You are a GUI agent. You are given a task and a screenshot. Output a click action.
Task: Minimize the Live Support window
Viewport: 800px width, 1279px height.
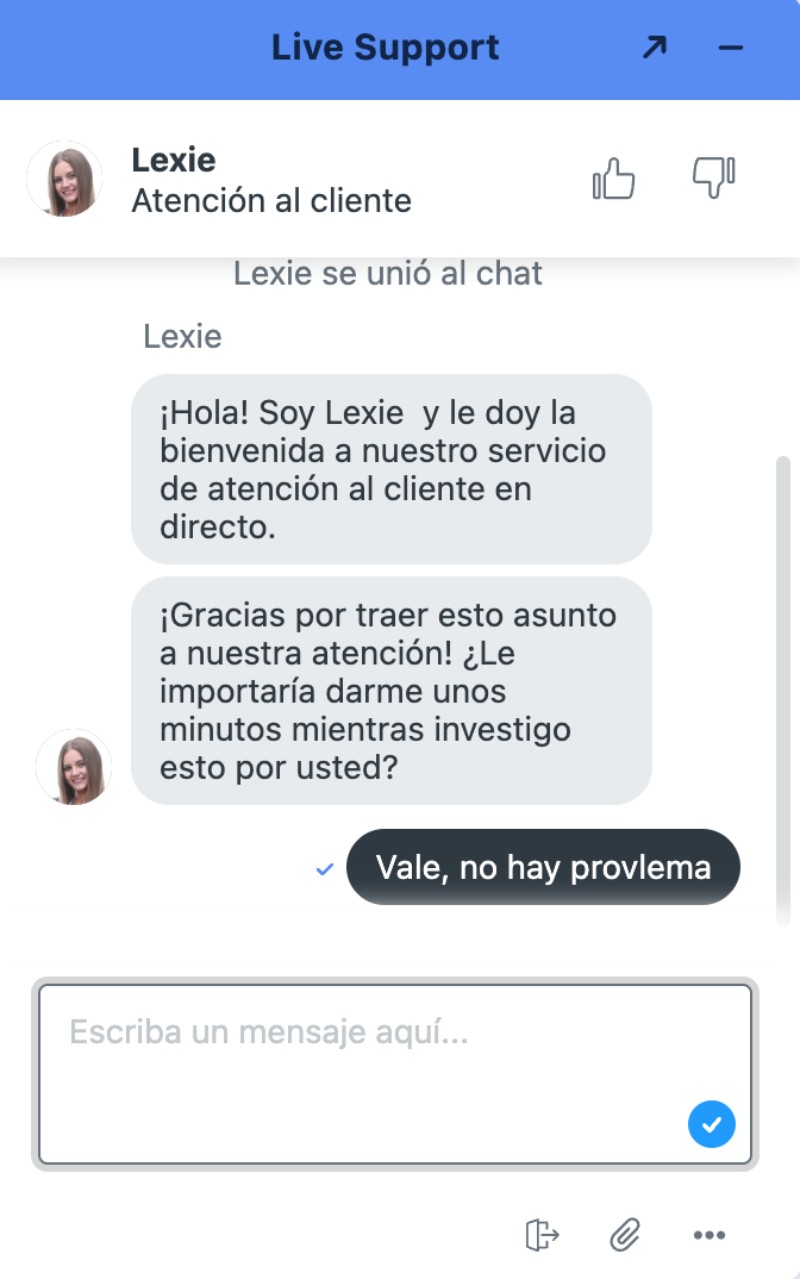[x=731, y=47]
